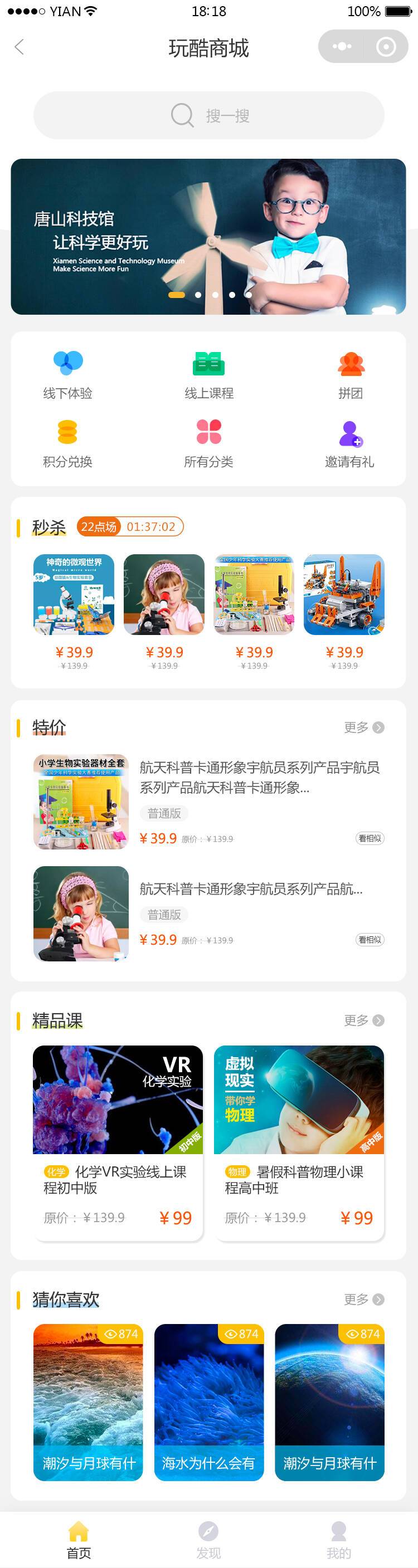
Task: Tap 更多 in the 特价 section
Action: (364, 727)
